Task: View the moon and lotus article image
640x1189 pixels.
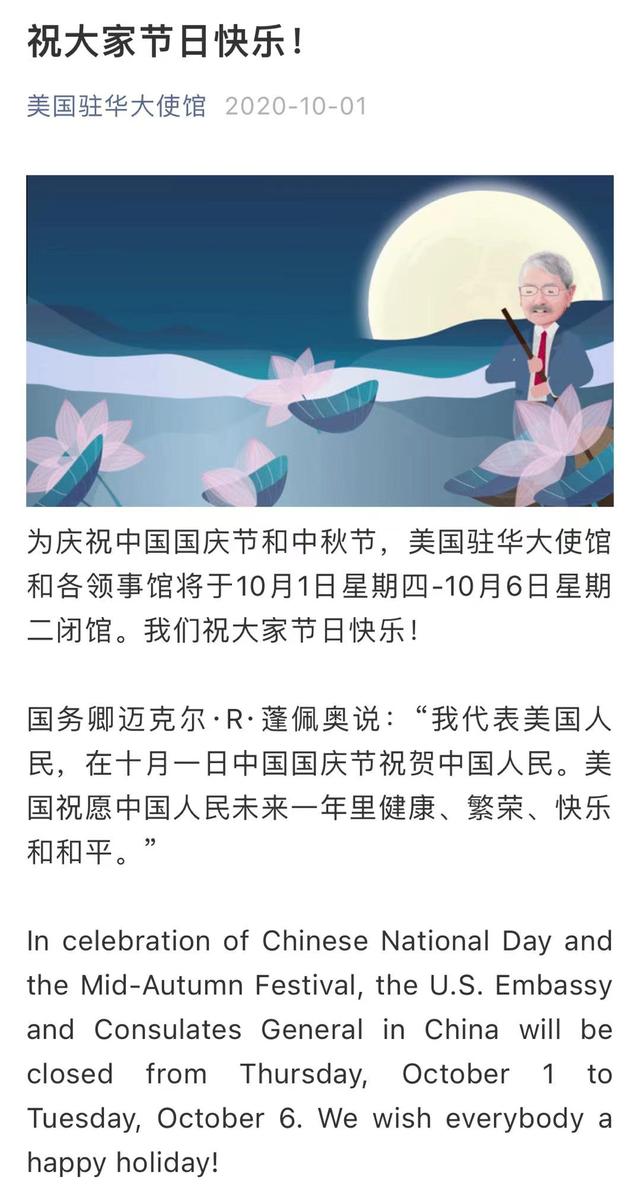Action: coord(319,341)
